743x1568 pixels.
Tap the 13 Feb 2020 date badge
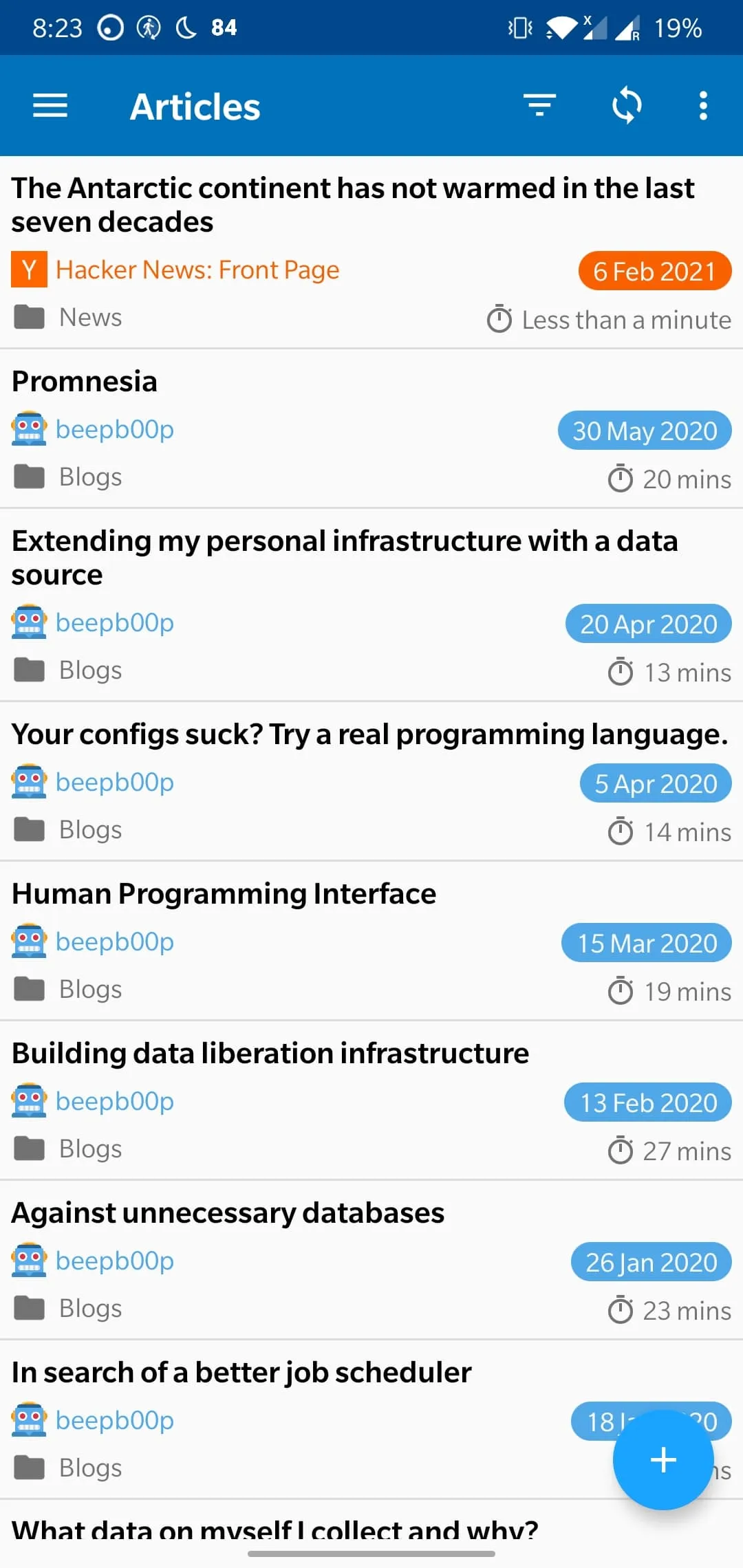coord(646,1102)
